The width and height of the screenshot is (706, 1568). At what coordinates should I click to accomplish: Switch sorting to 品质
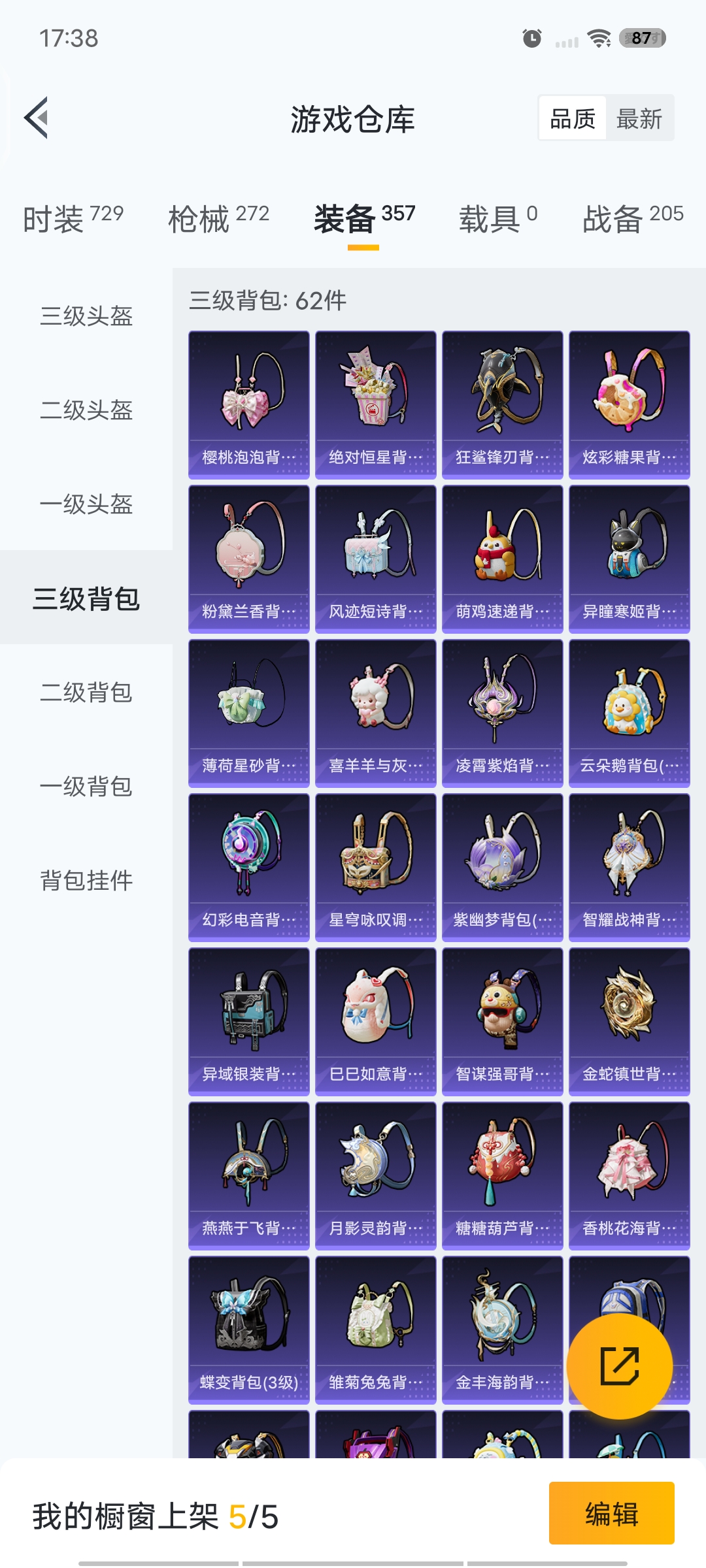571,118
